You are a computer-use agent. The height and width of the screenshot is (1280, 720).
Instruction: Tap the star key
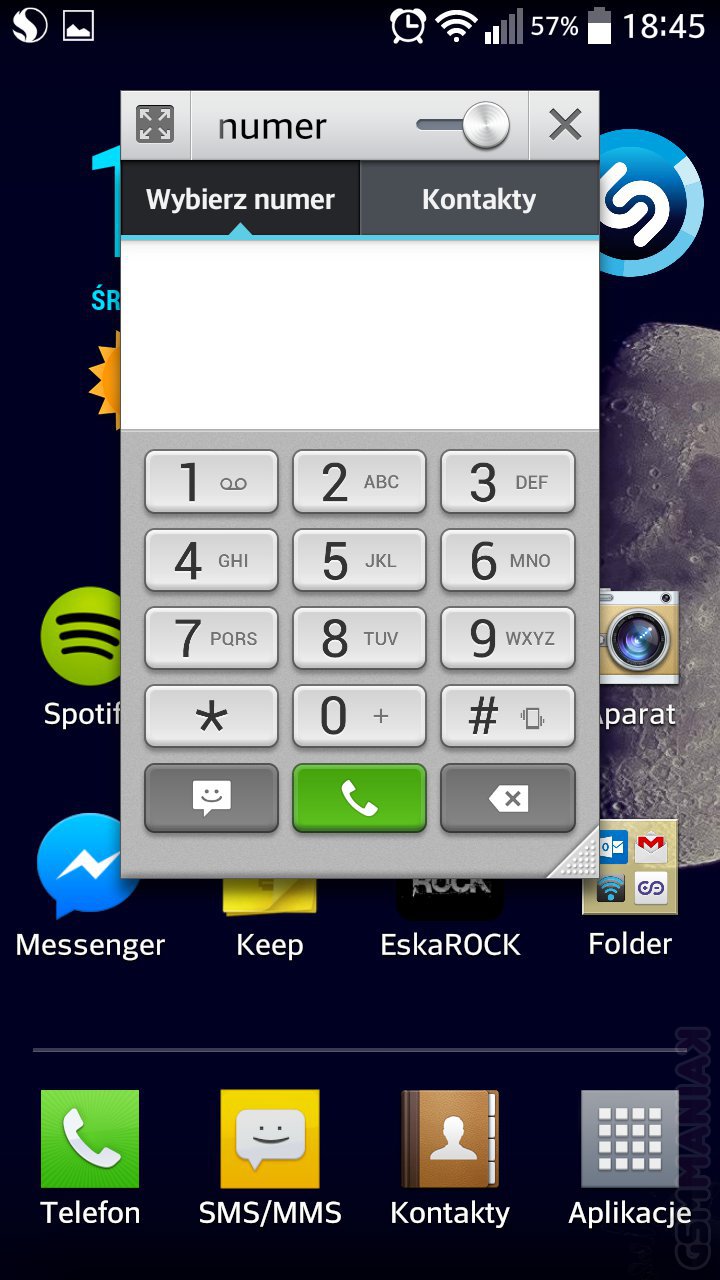point(211,716)
